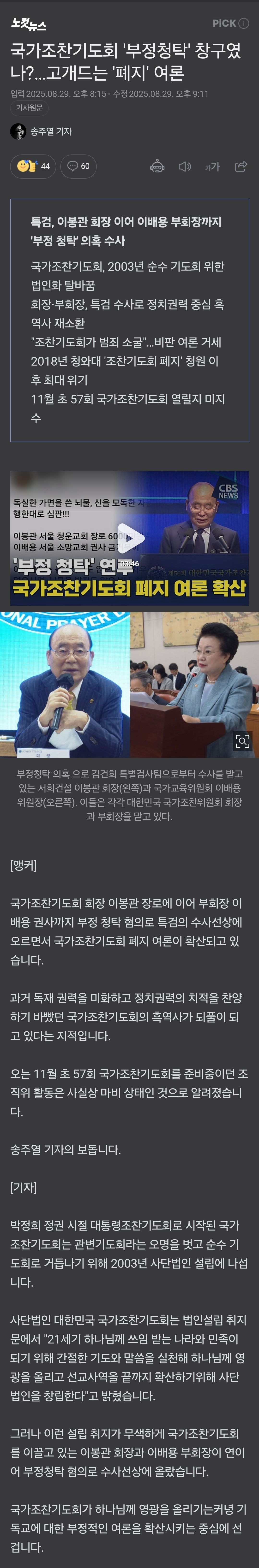Play the CBS news video
Image resolution: width=259 pixels, height=1568 pixels.
point(130,537)
